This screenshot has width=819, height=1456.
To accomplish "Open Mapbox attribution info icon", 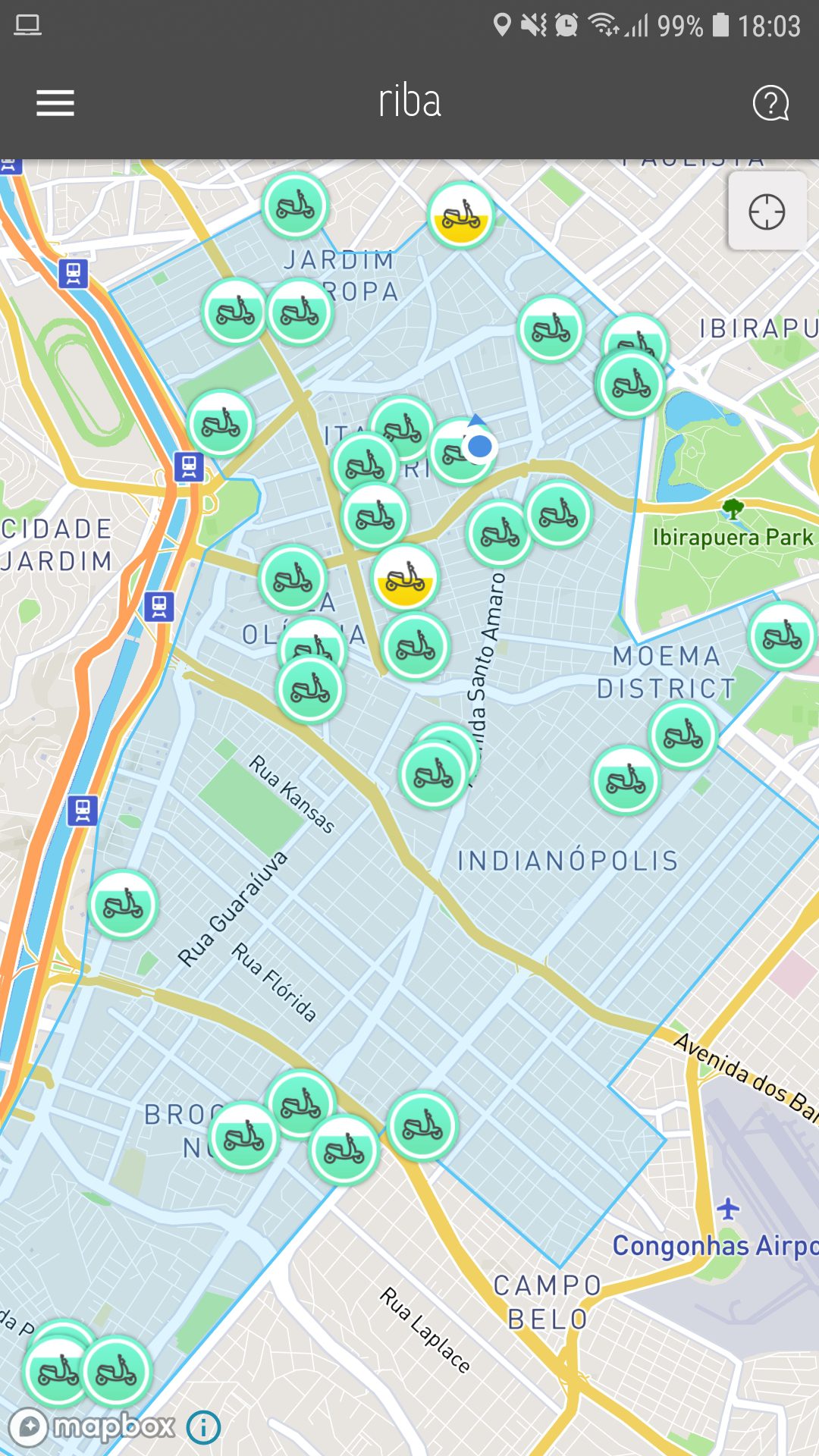I will tap(203, 1427).
